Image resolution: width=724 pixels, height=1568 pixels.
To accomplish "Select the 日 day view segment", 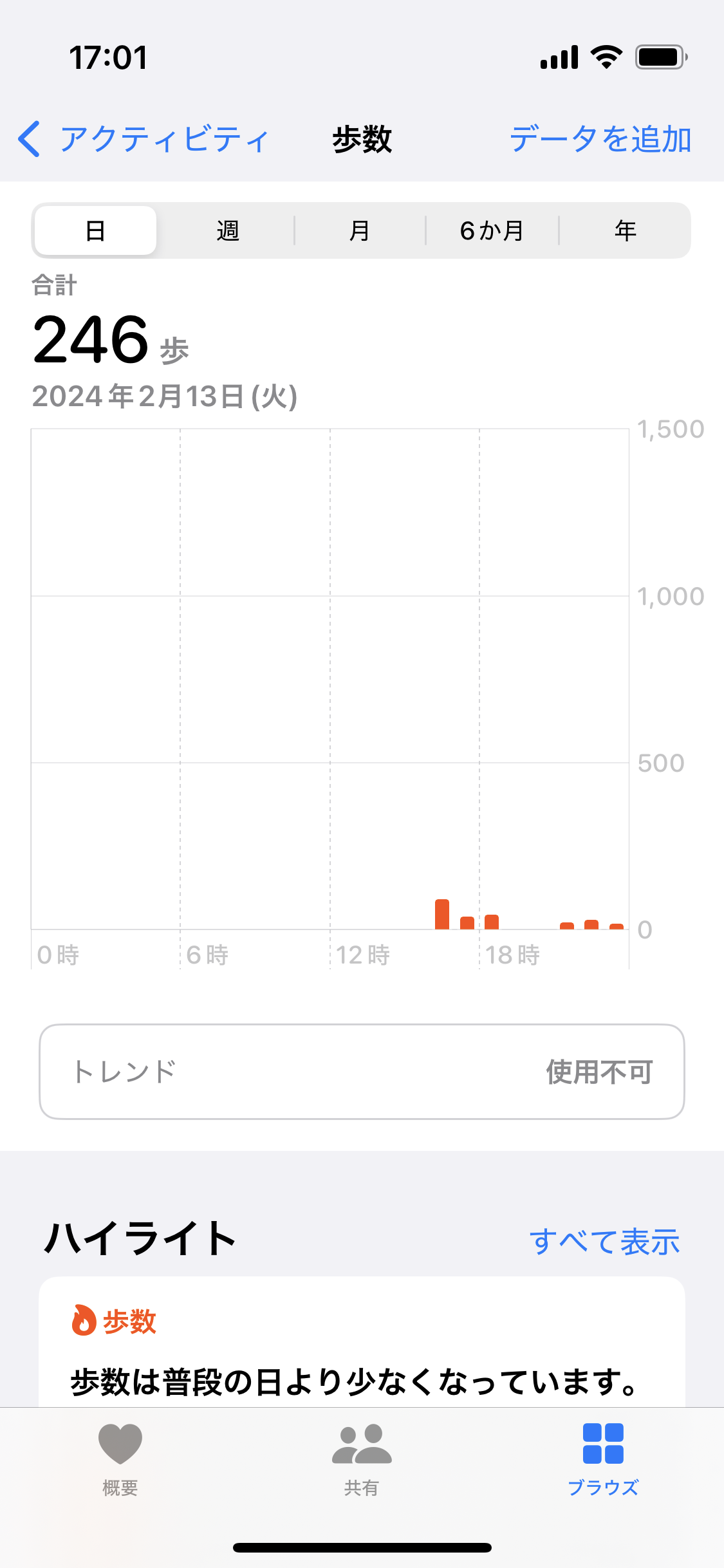I will (x=95, y=230).
